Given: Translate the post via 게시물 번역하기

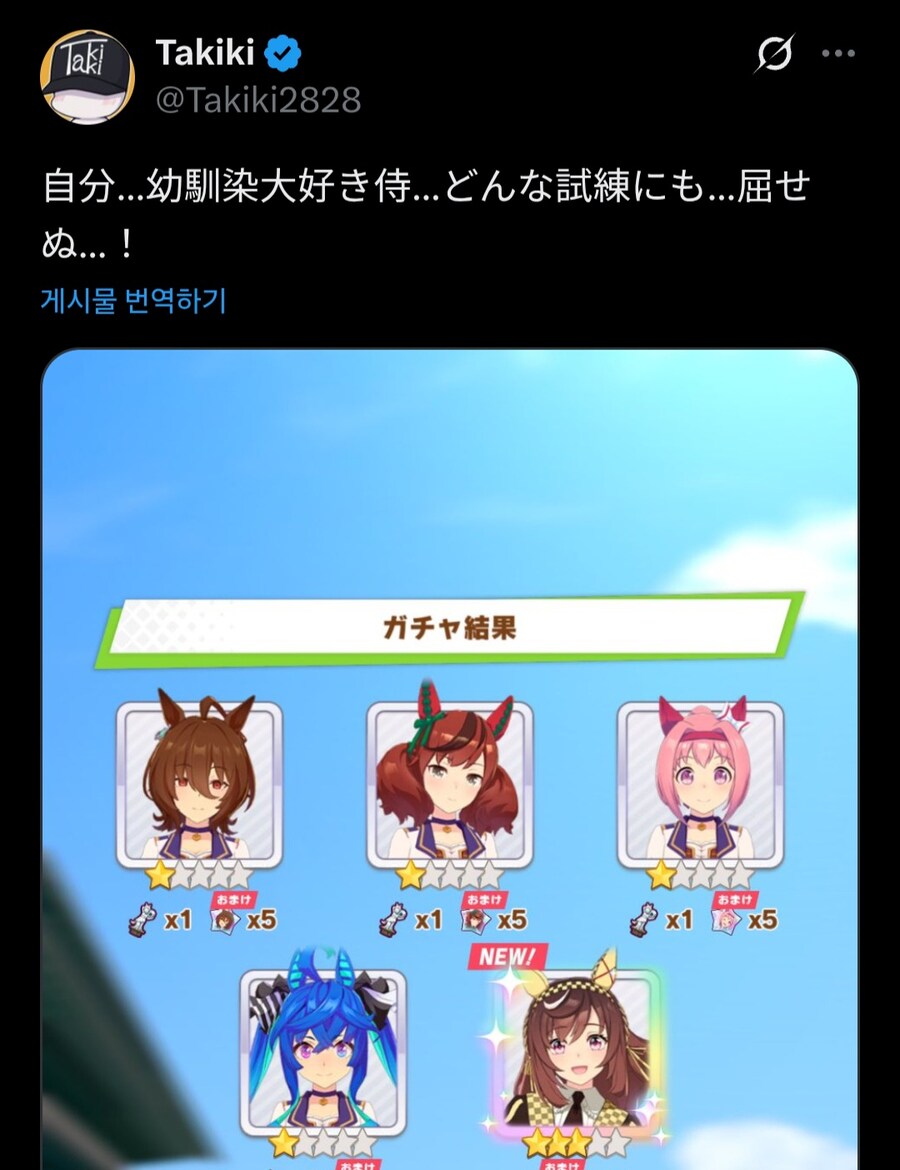Looking at the screenshot, I should tap(133, 300).
